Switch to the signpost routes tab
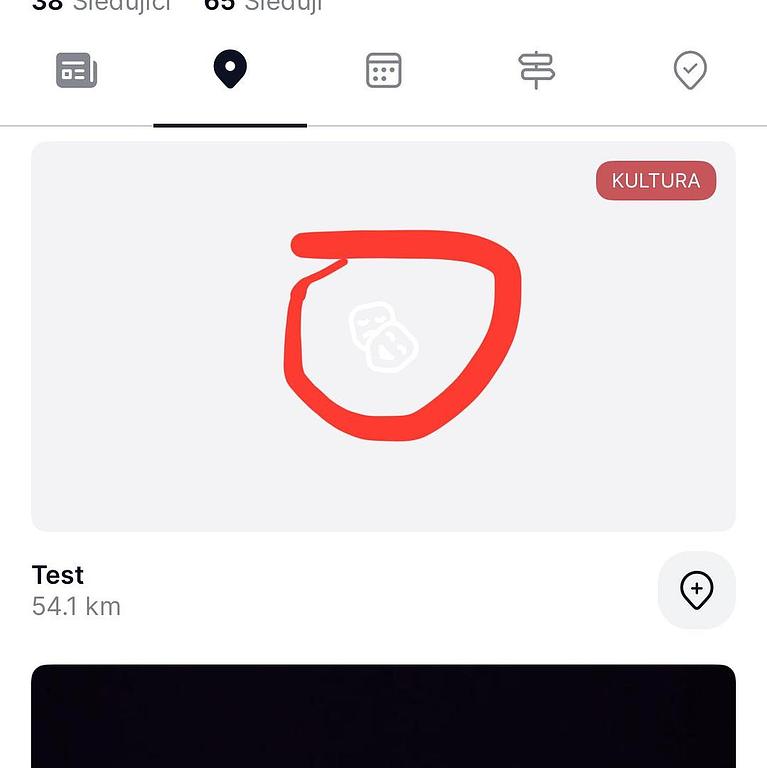Screen dimensions: 767x768 click(537, 71)
